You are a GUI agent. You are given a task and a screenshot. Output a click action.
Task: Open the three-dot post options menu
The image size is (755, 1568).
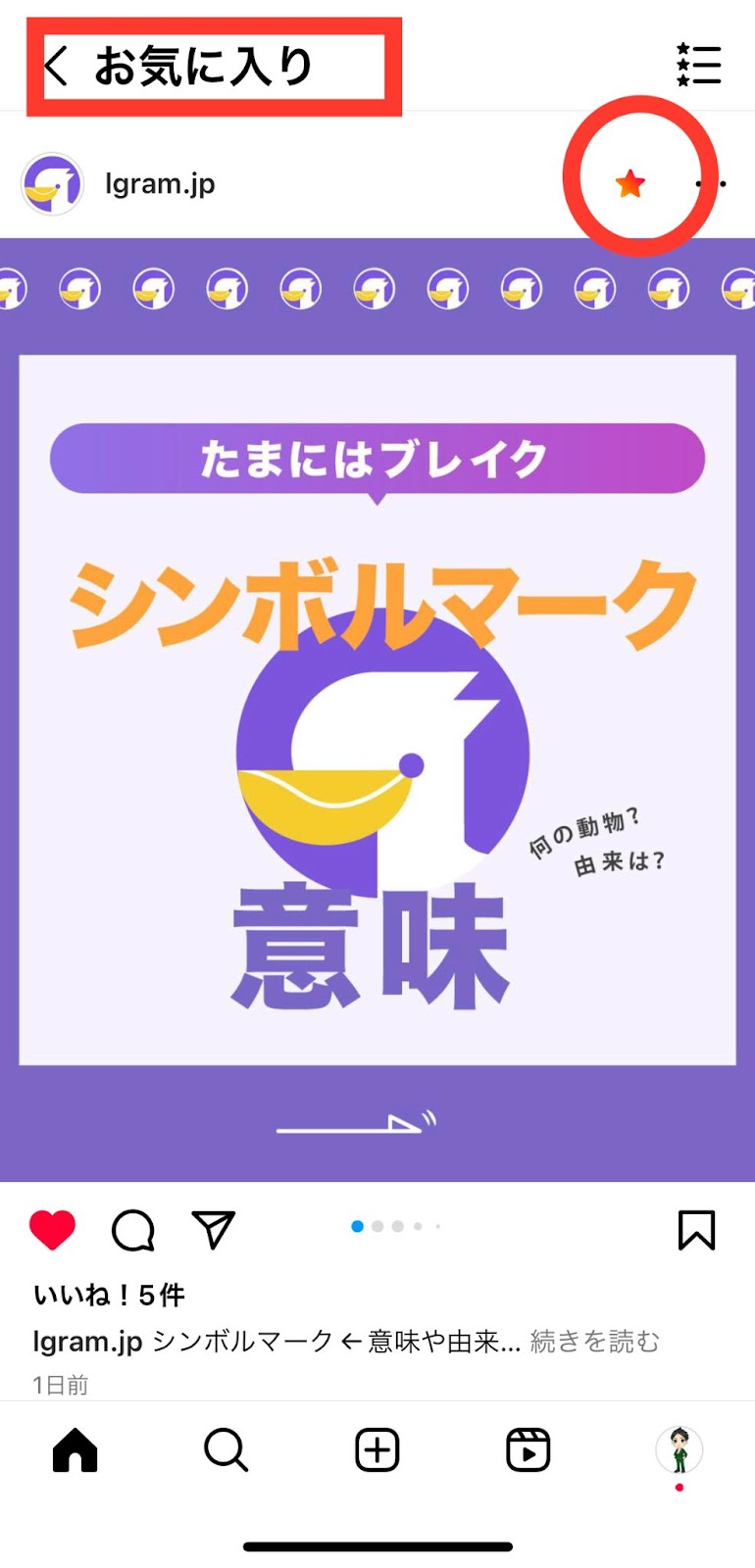coord(713,183)
